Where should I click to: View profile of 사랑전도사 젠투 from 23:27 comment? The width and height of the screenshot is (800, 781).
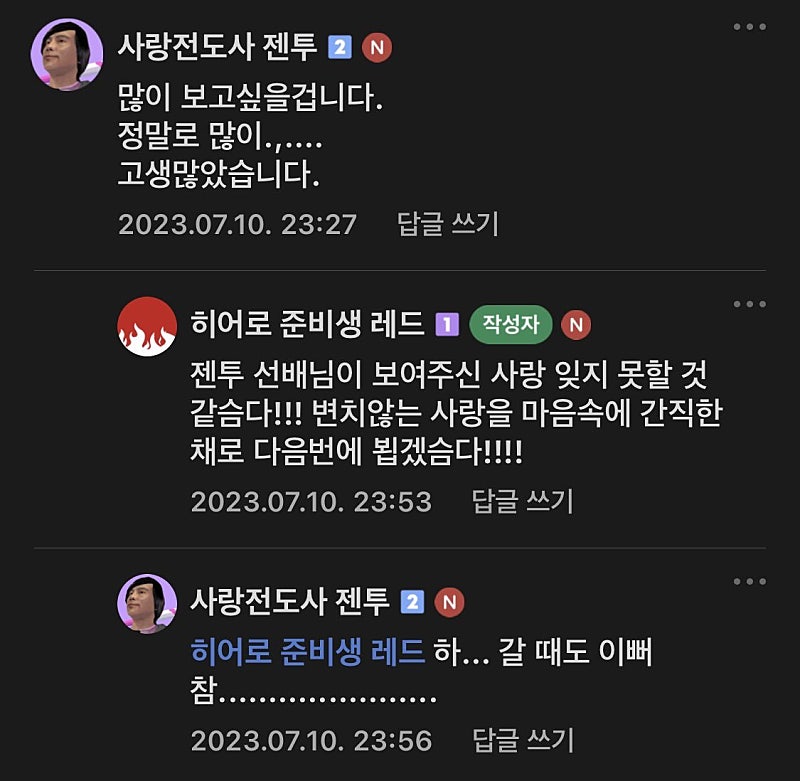[x=218, y=46]
